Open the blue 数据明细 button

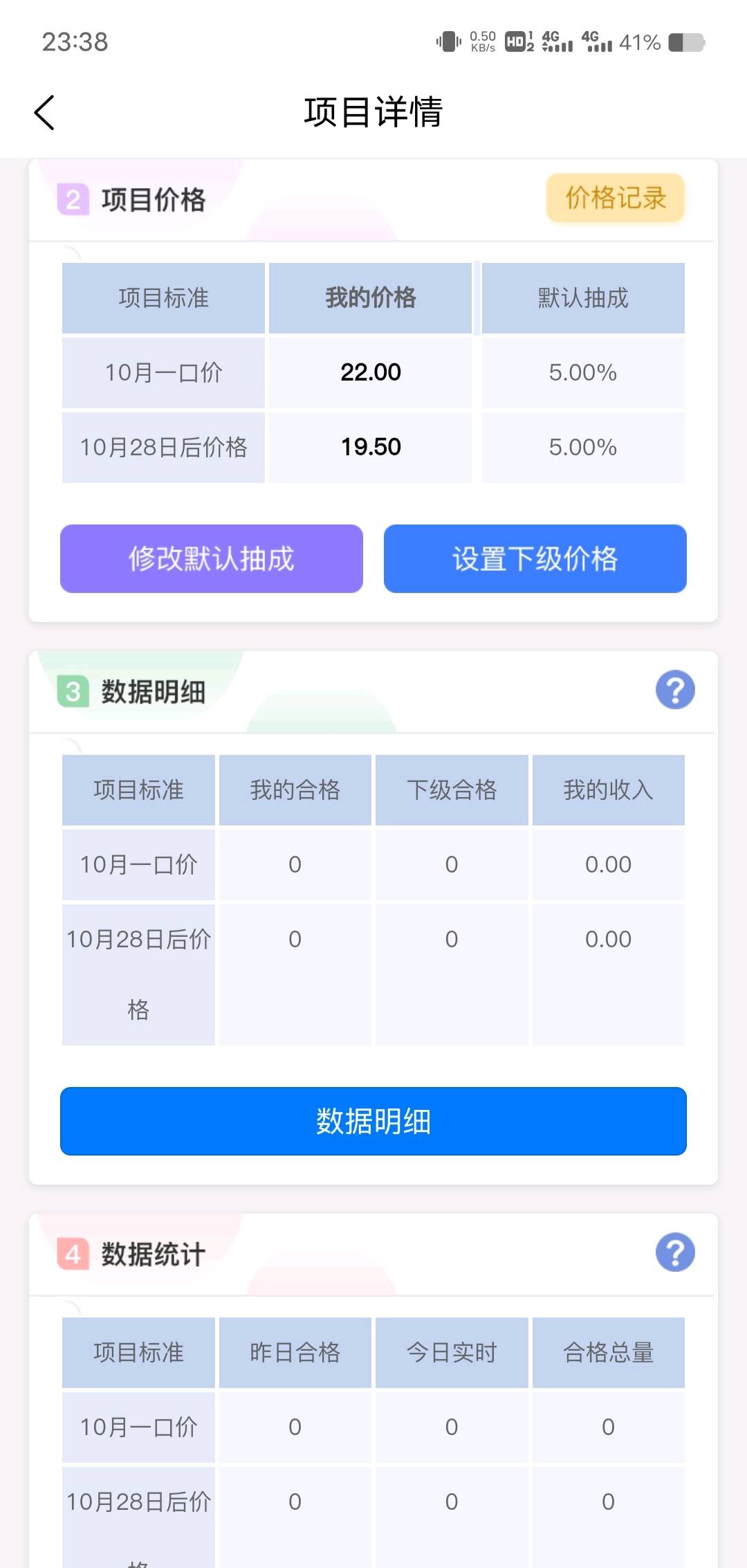tap(373, 1121)
